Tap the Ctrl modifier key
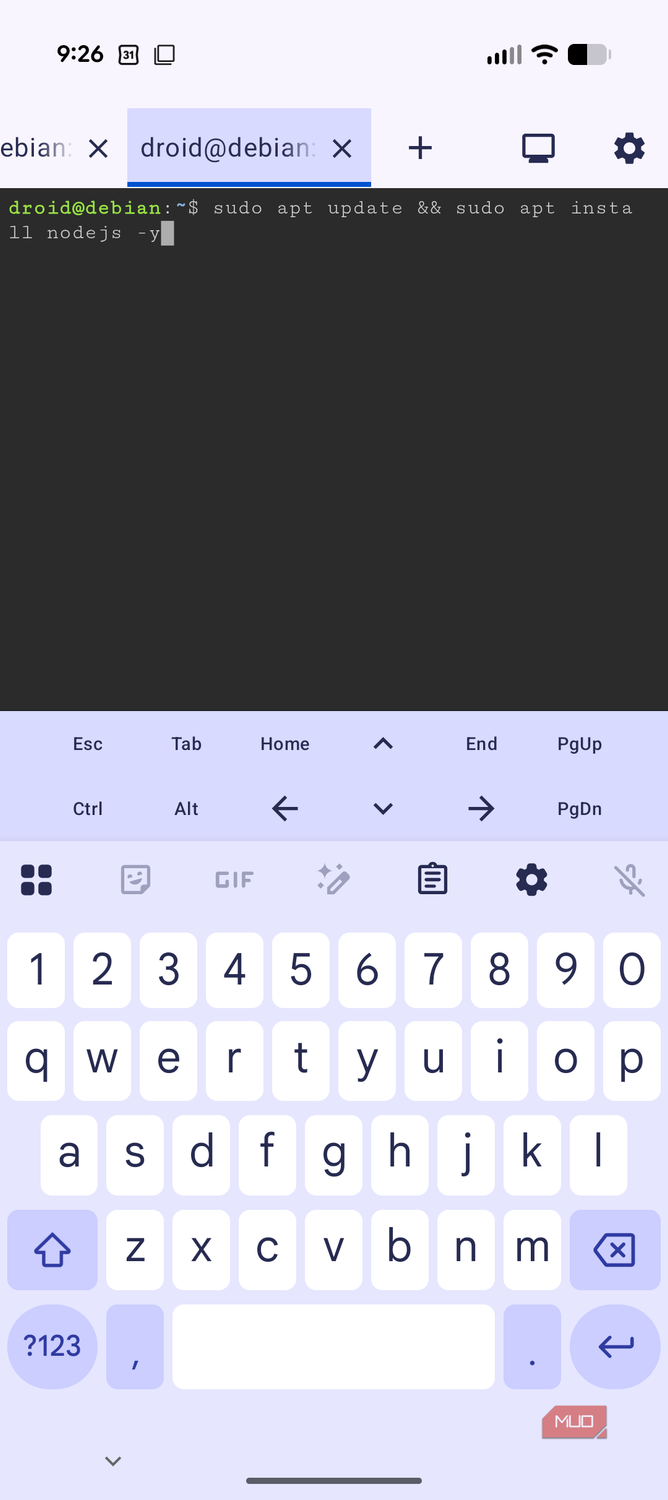Viewport: 668px width, 1500px height. (x=88, y=809)
